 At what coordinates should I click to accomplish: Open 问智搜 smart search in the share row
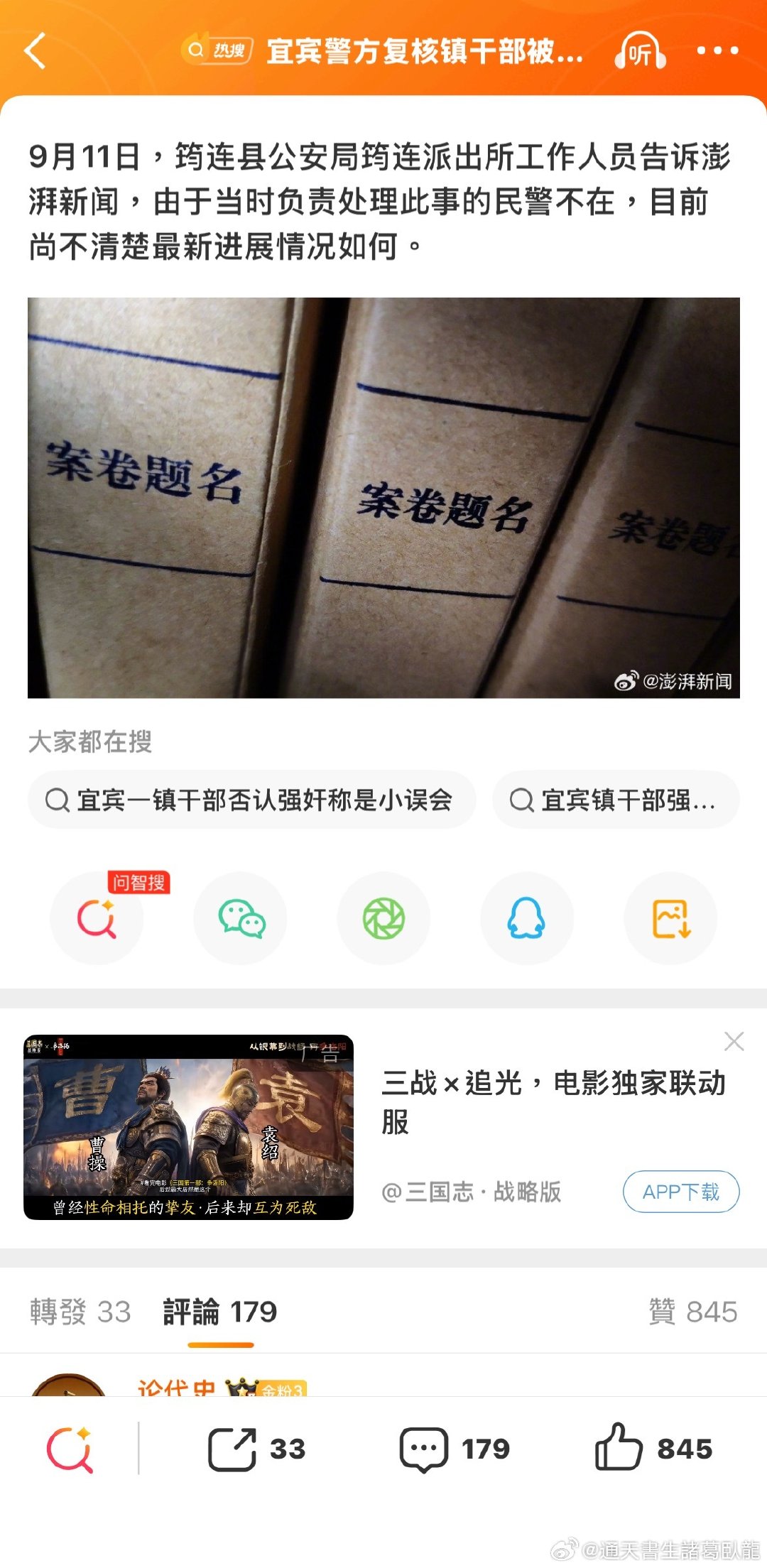pyautogui.click(x=97, y=918)
